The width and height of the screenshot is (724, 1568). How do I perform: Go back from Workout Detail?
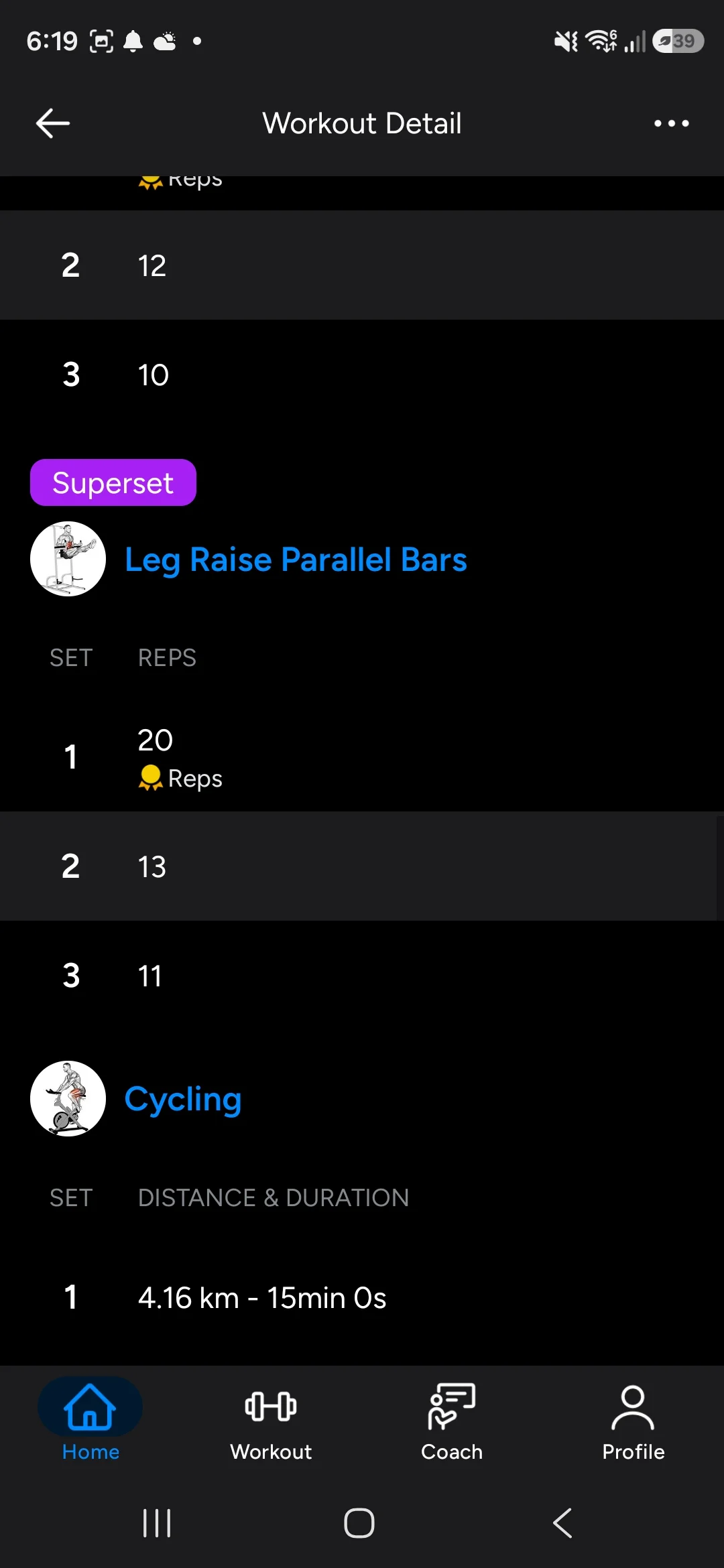coord(53,123)
